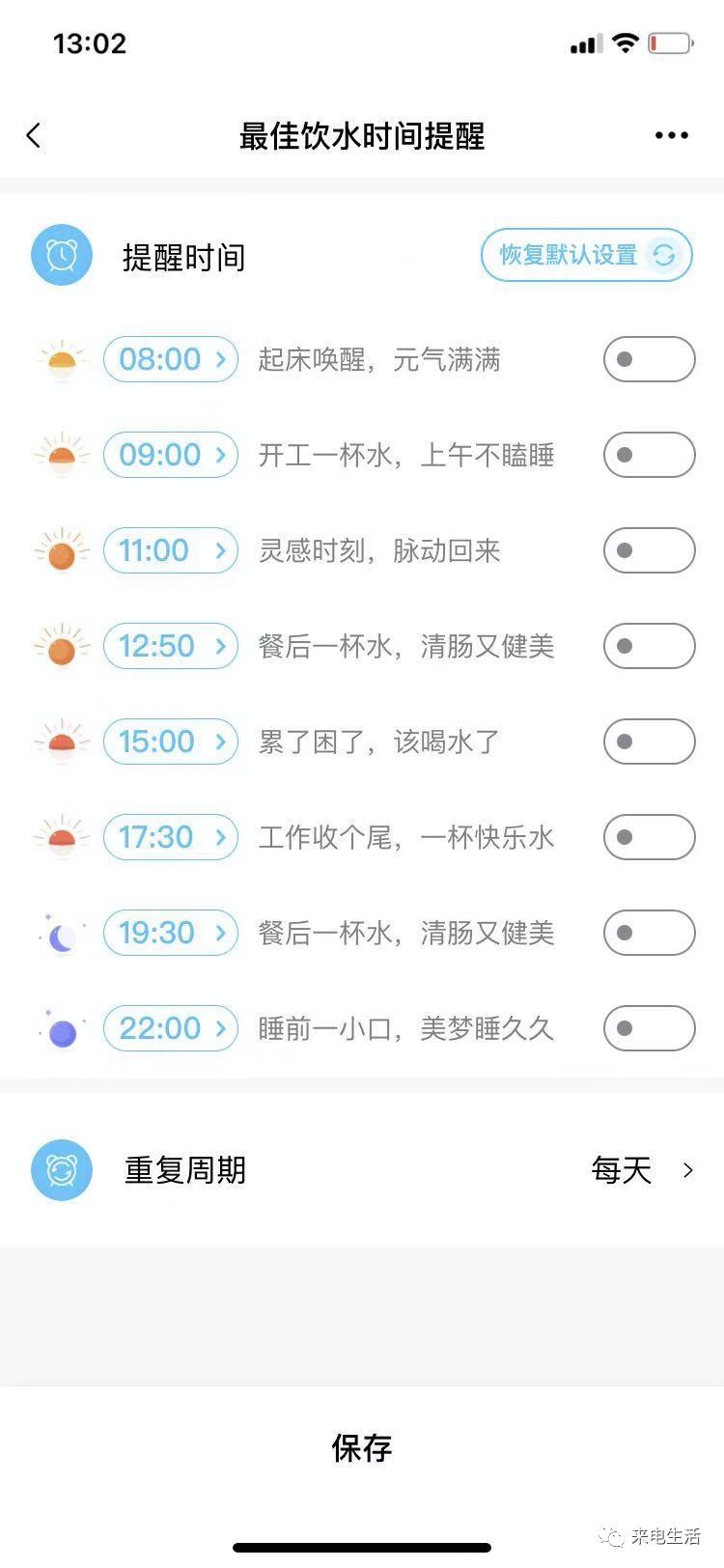
Task: Tap the battery indicator in the status bar
Action: [x=671, y=42]
